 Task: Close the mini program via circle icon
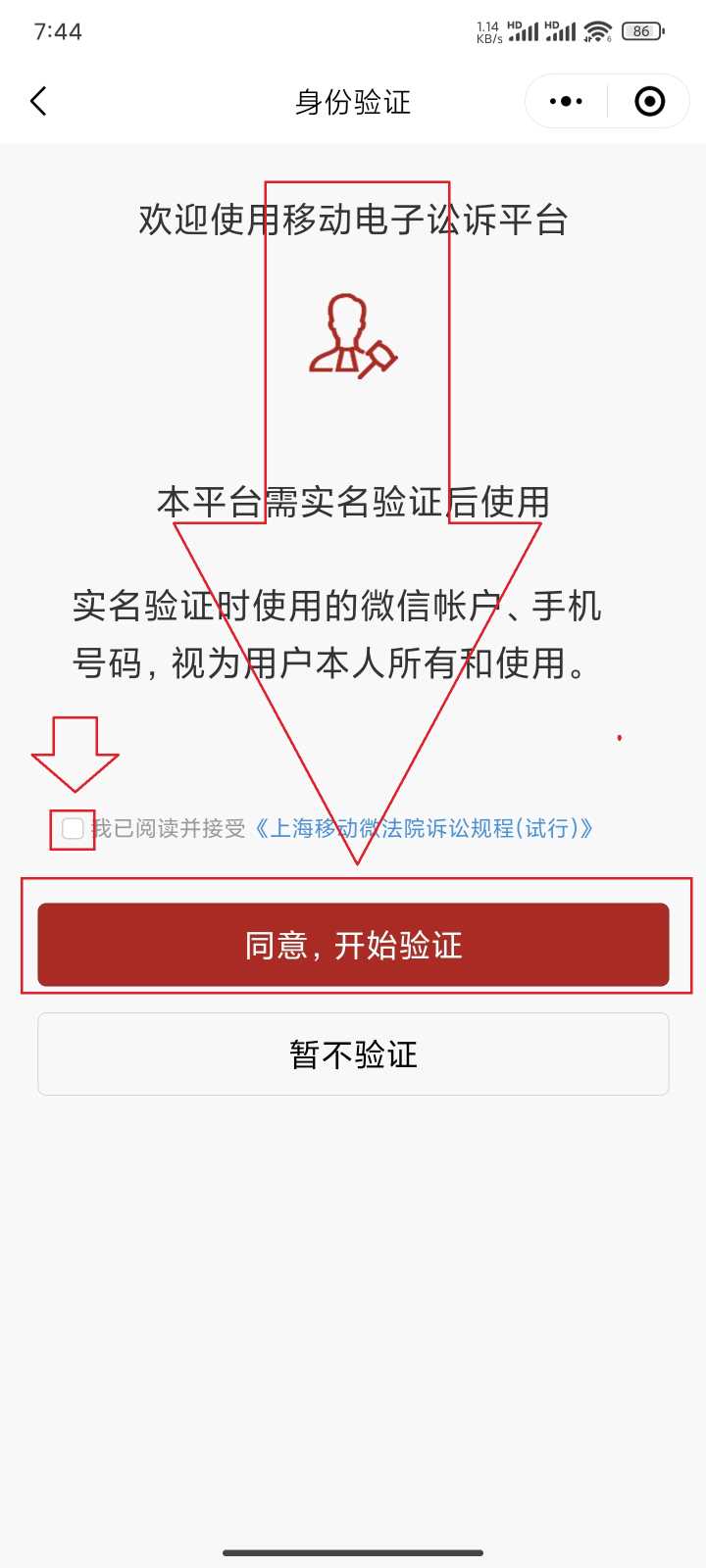(649, 101)
